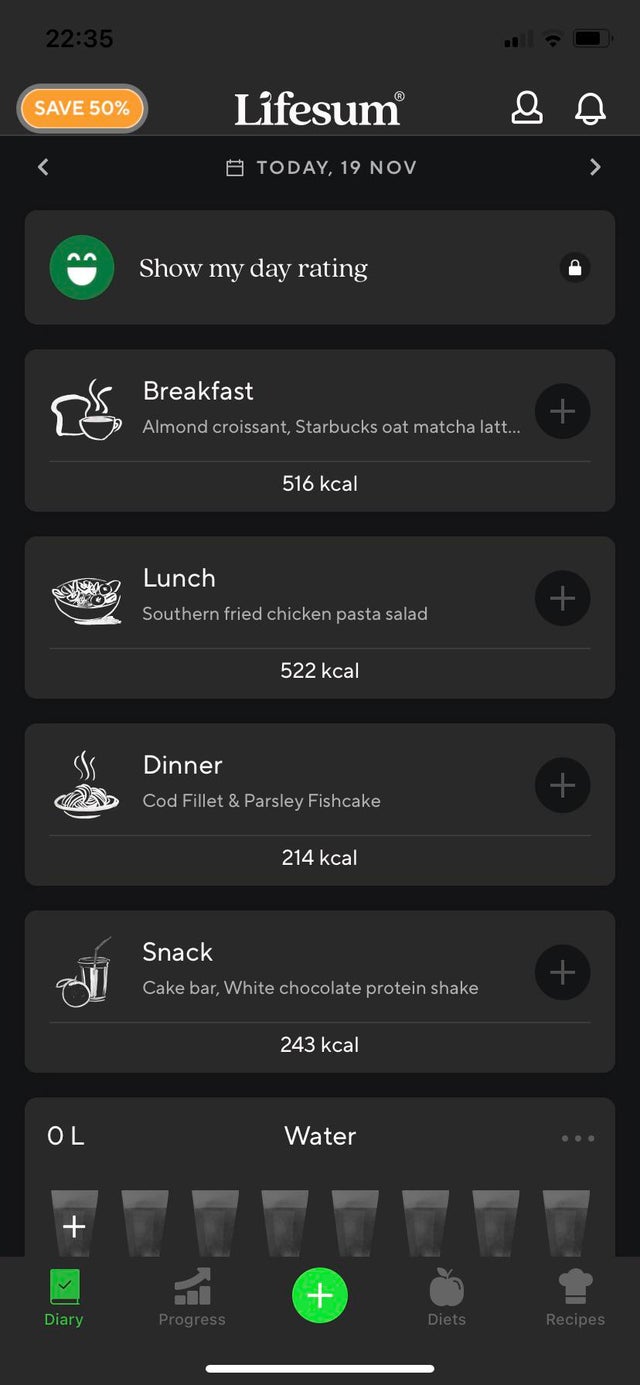This screenshot has height=1385, width=640.
Task: Switch to the Recipes tab
Action: [x=575, y=1297]
